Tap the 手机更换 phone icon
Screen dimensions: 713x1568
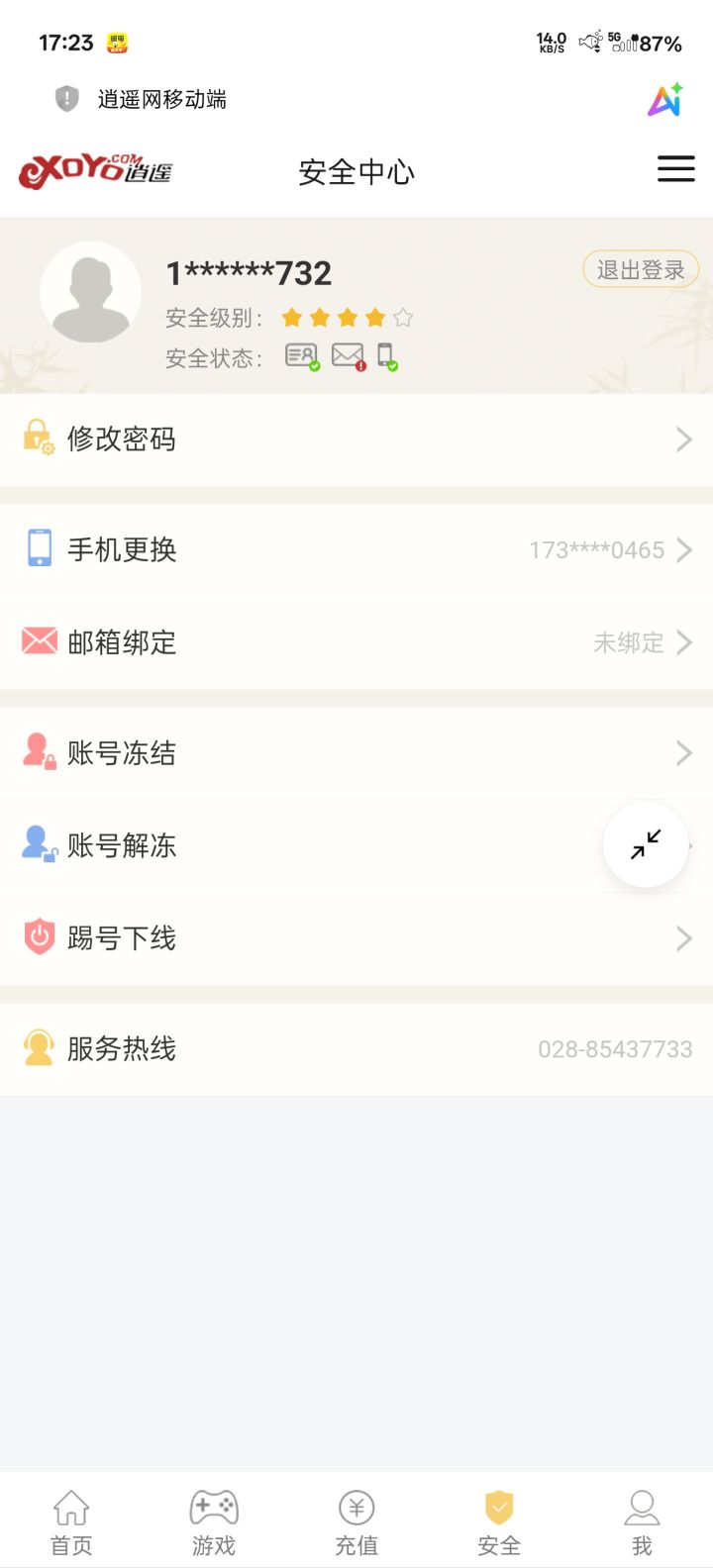[38, 548]
